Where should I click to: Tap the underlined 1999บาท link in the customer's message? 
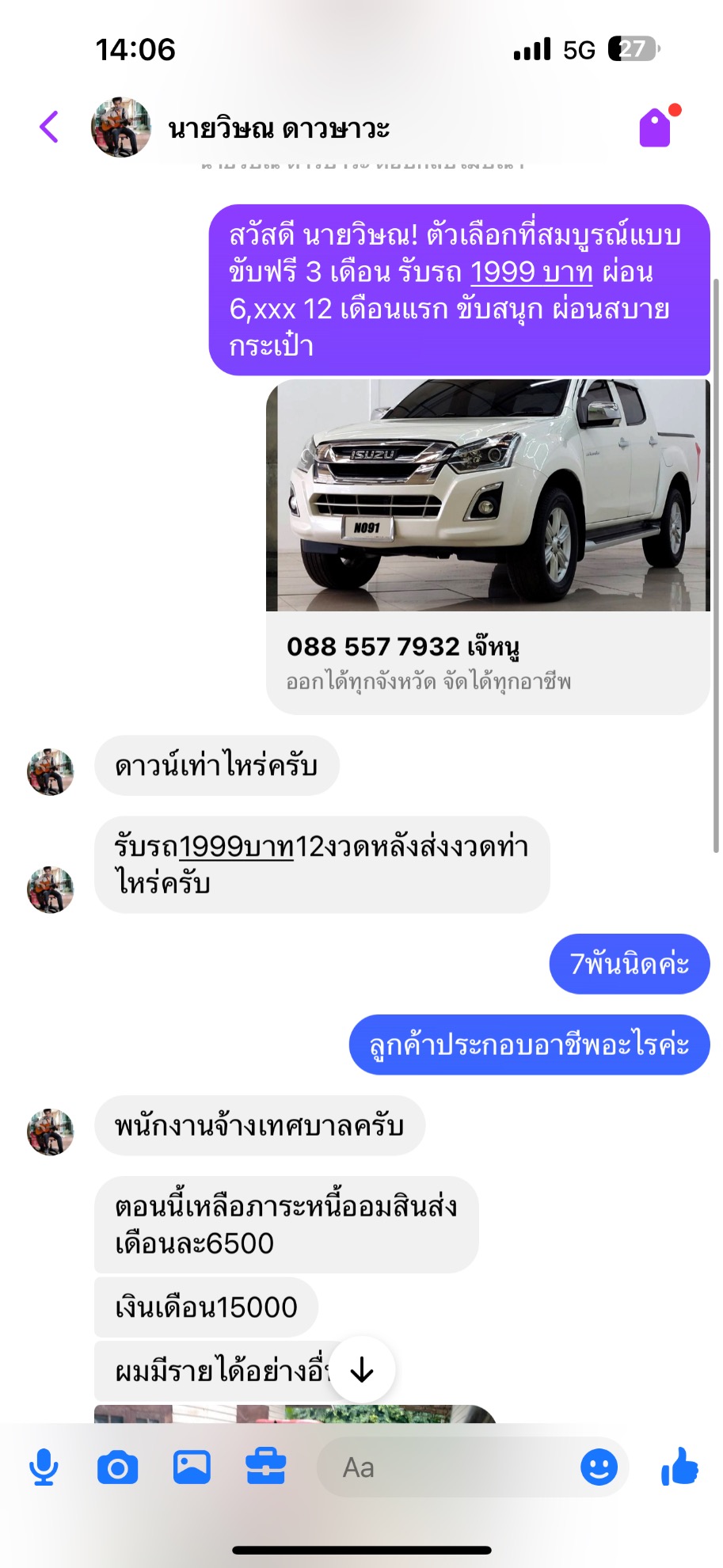[237, 847]
